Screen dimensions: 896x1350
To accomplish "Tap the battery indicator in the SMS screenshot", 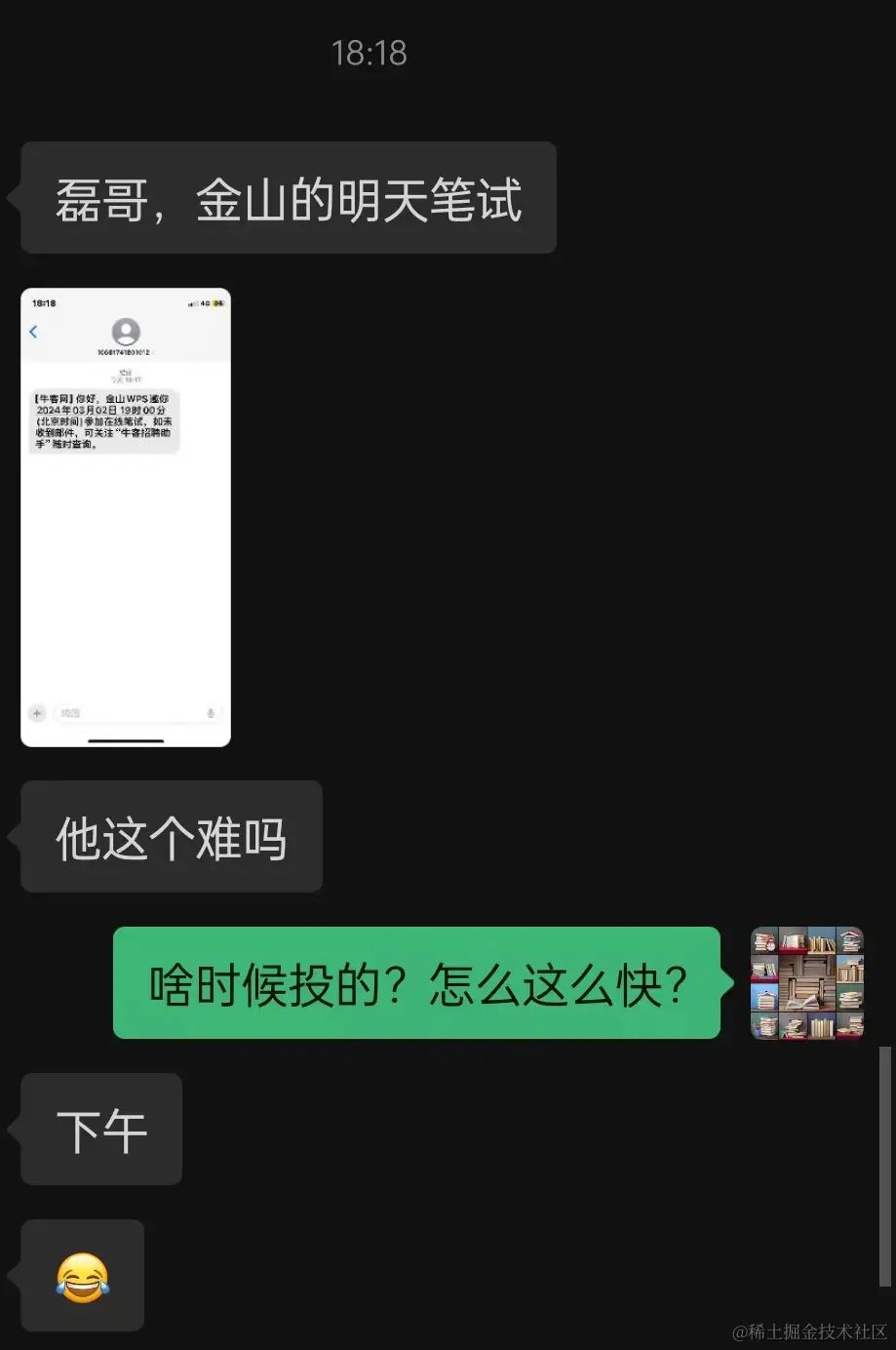I will point(217,301).
